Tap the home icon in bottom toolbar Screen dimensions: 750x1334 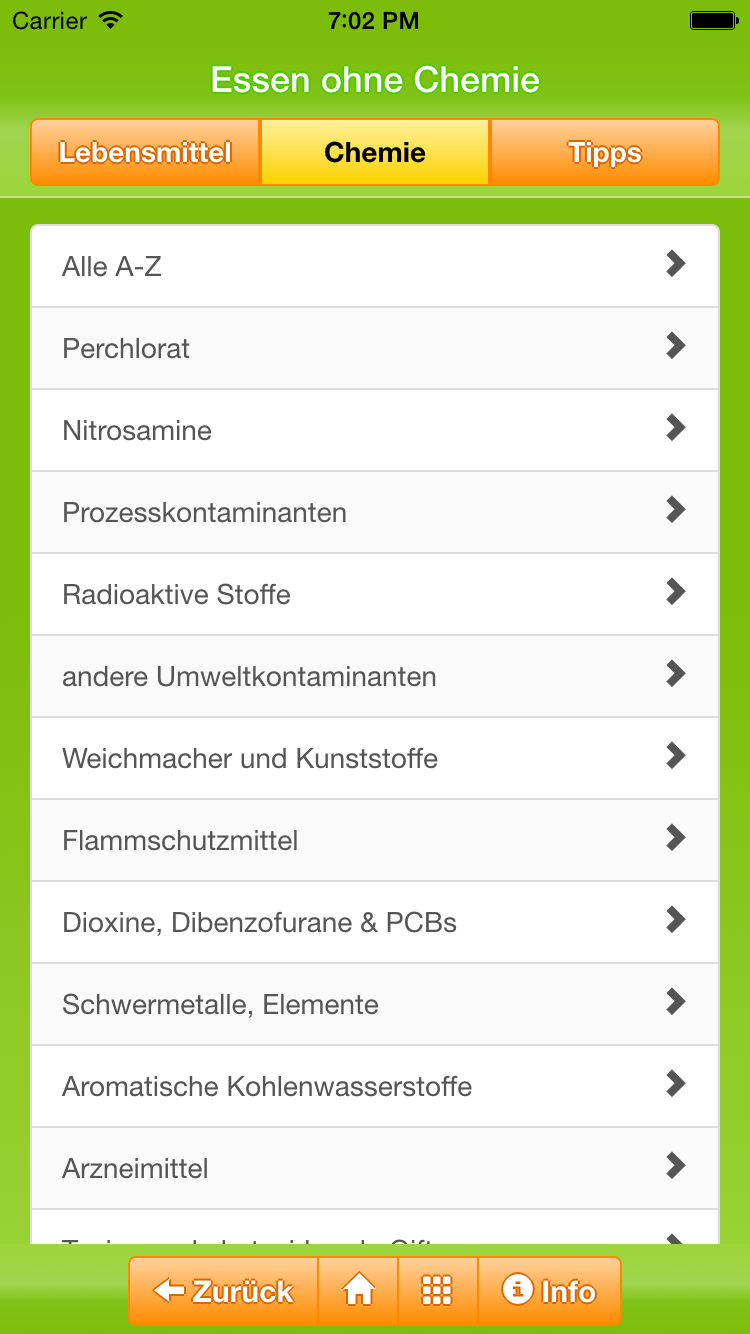(358, 1291)
